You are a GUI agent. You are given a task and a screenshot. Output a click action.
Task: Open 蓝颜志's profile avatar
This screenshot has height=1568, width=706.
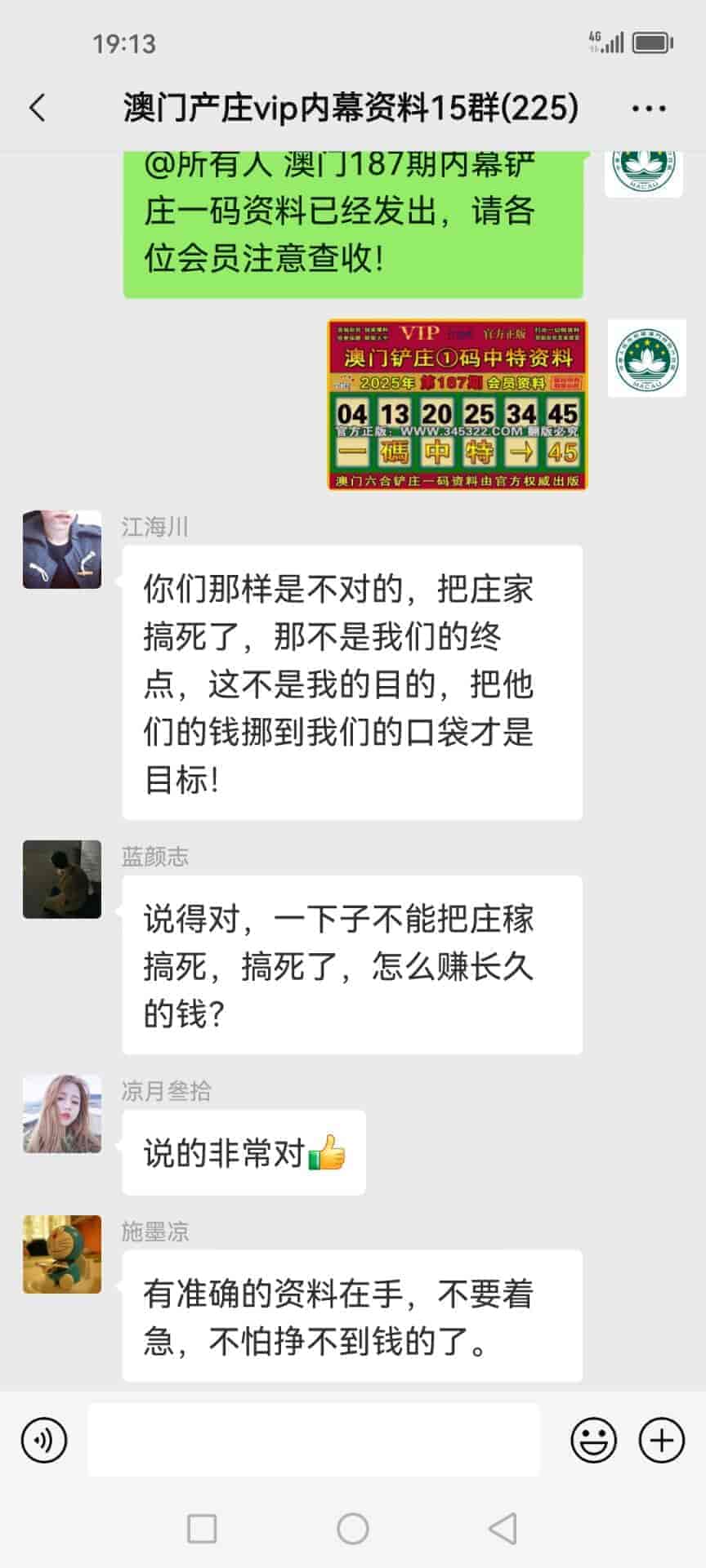62,880
